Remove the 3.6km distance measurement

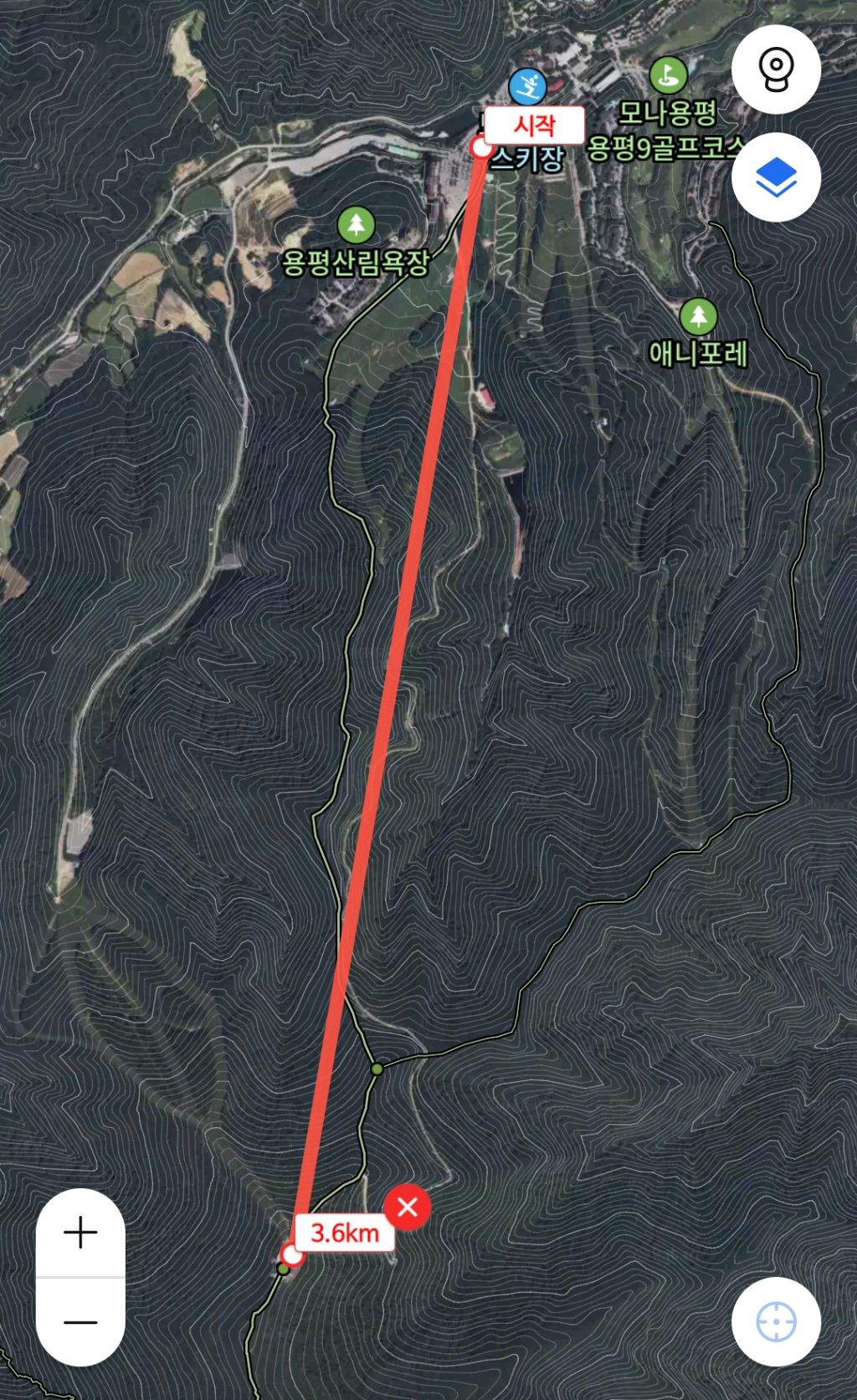click(408, 1208)
